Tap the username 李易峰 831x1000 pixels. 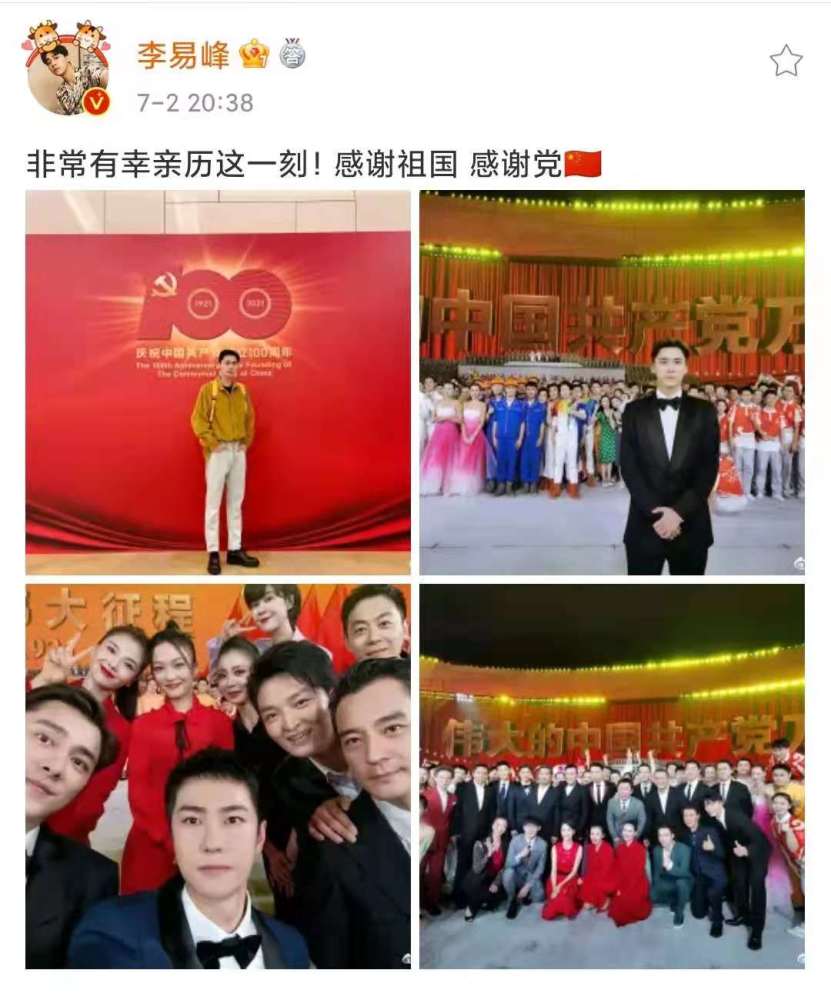pos(183,54)
